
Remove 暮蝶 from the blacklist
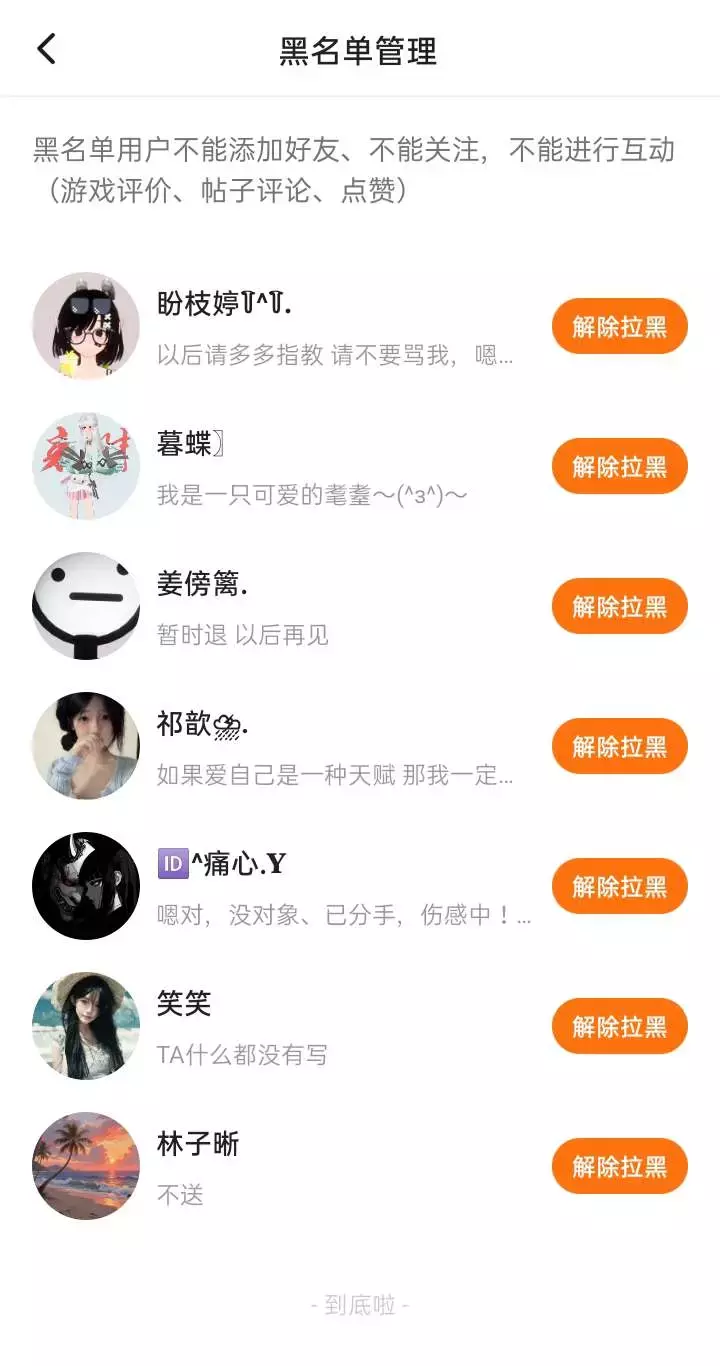click(x=619, y=466)
